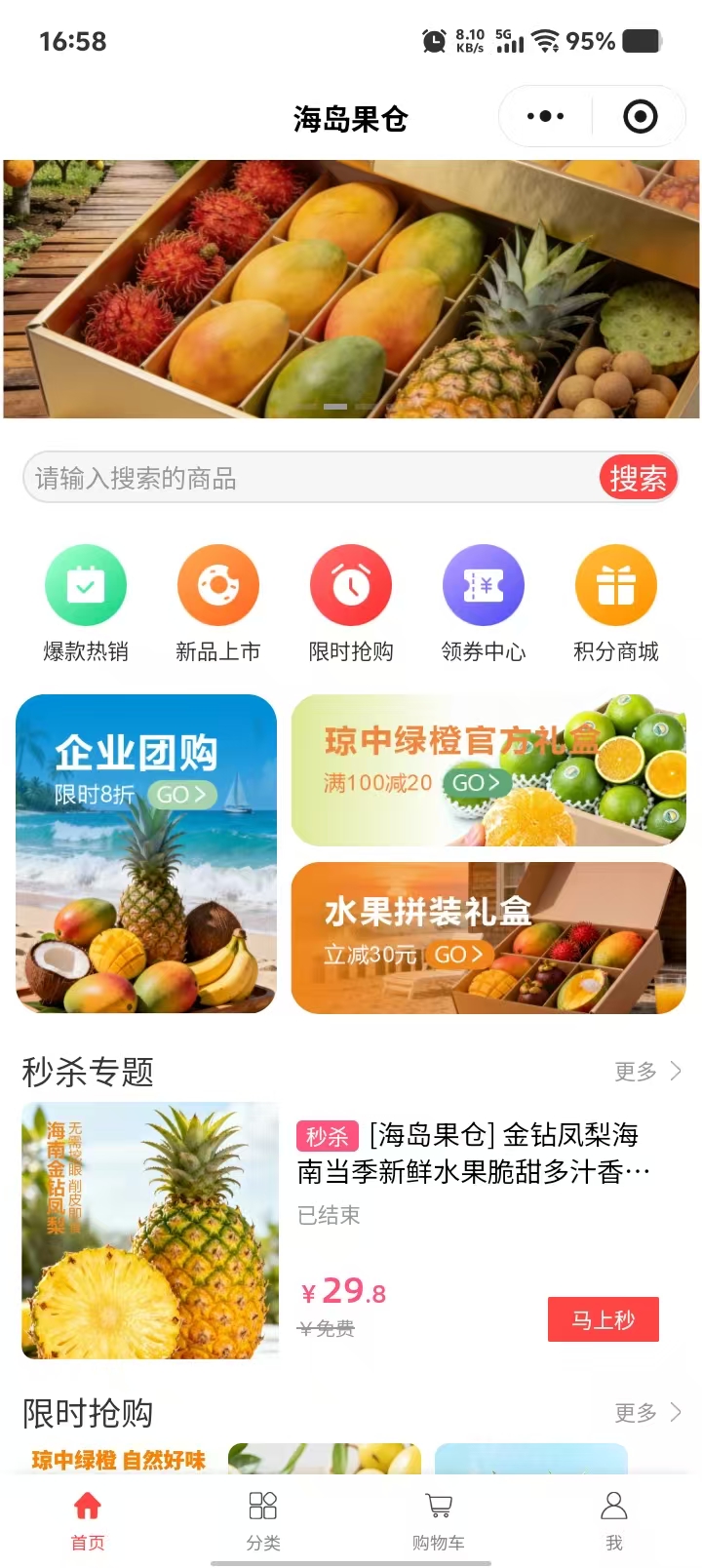
Task: View more in 限时抢购 section
Action: 647,1412
